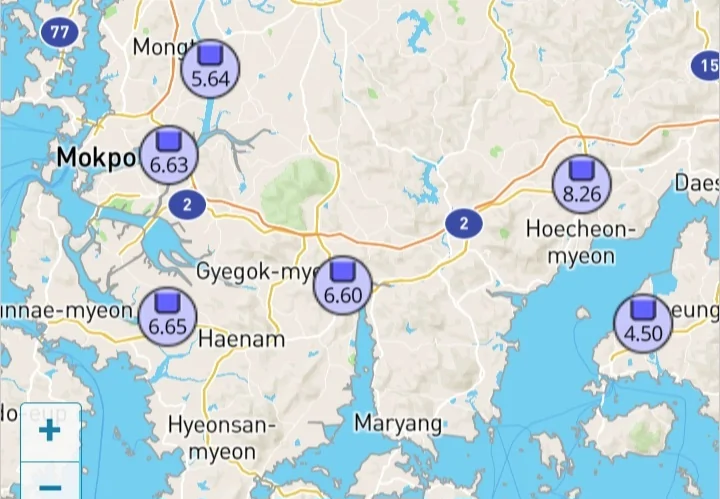Image resolution: width=720 pixels, height=499 pixels.
Task: Open the 6.60 marker near Gyegok-myeon
Action: tap(343, 285)
